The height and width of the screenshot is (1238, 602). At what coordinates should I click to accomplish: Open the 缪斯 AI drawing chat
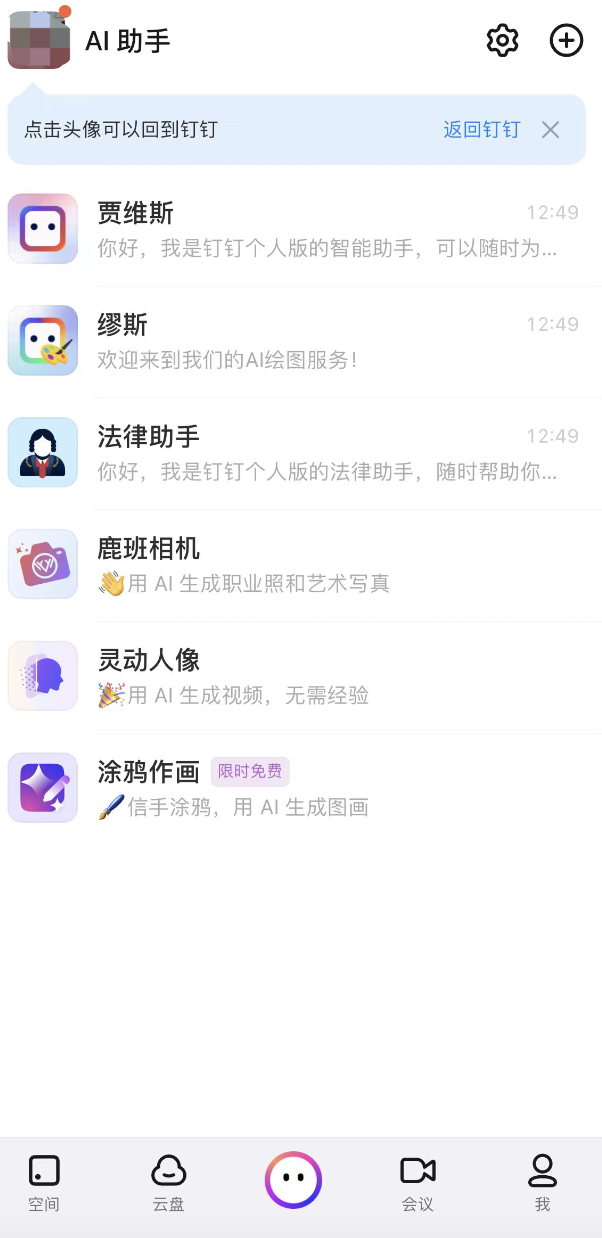tap(300, 341)
